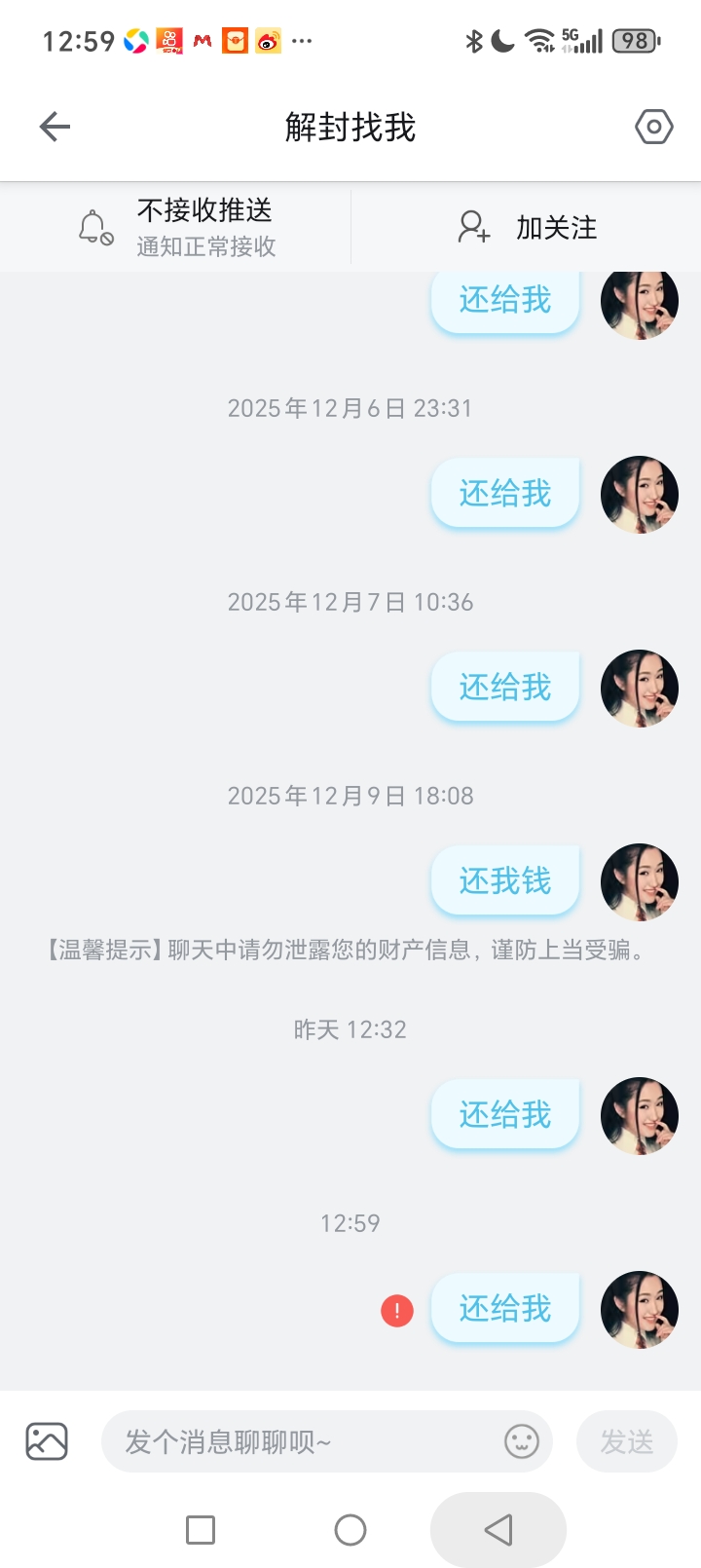Screen dimensions: 701x1568
Task: Open the image picker icon
Action: click(47, 1441)
